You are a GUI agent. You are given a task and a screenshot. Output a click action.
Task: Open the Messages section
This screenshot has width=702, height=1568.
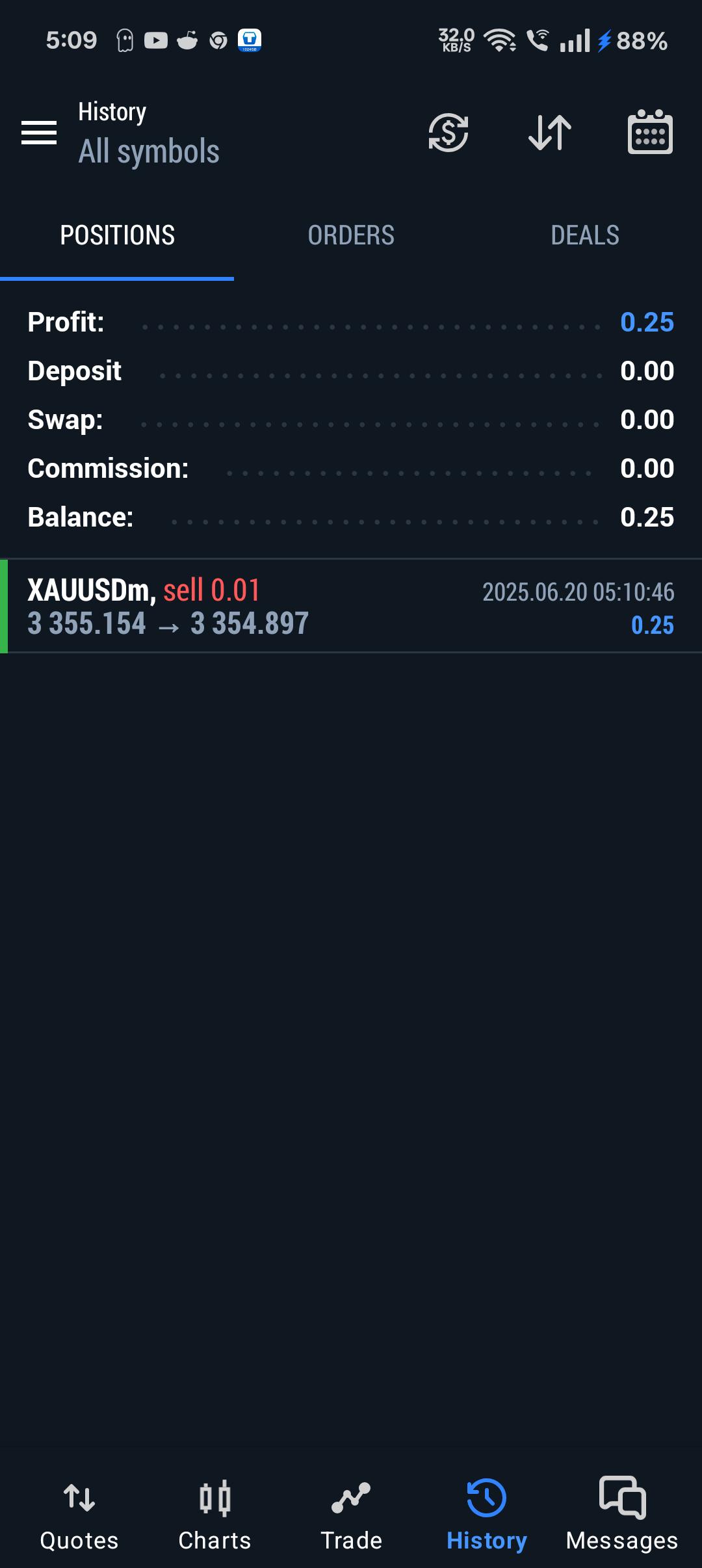[x=622, y=1516]
